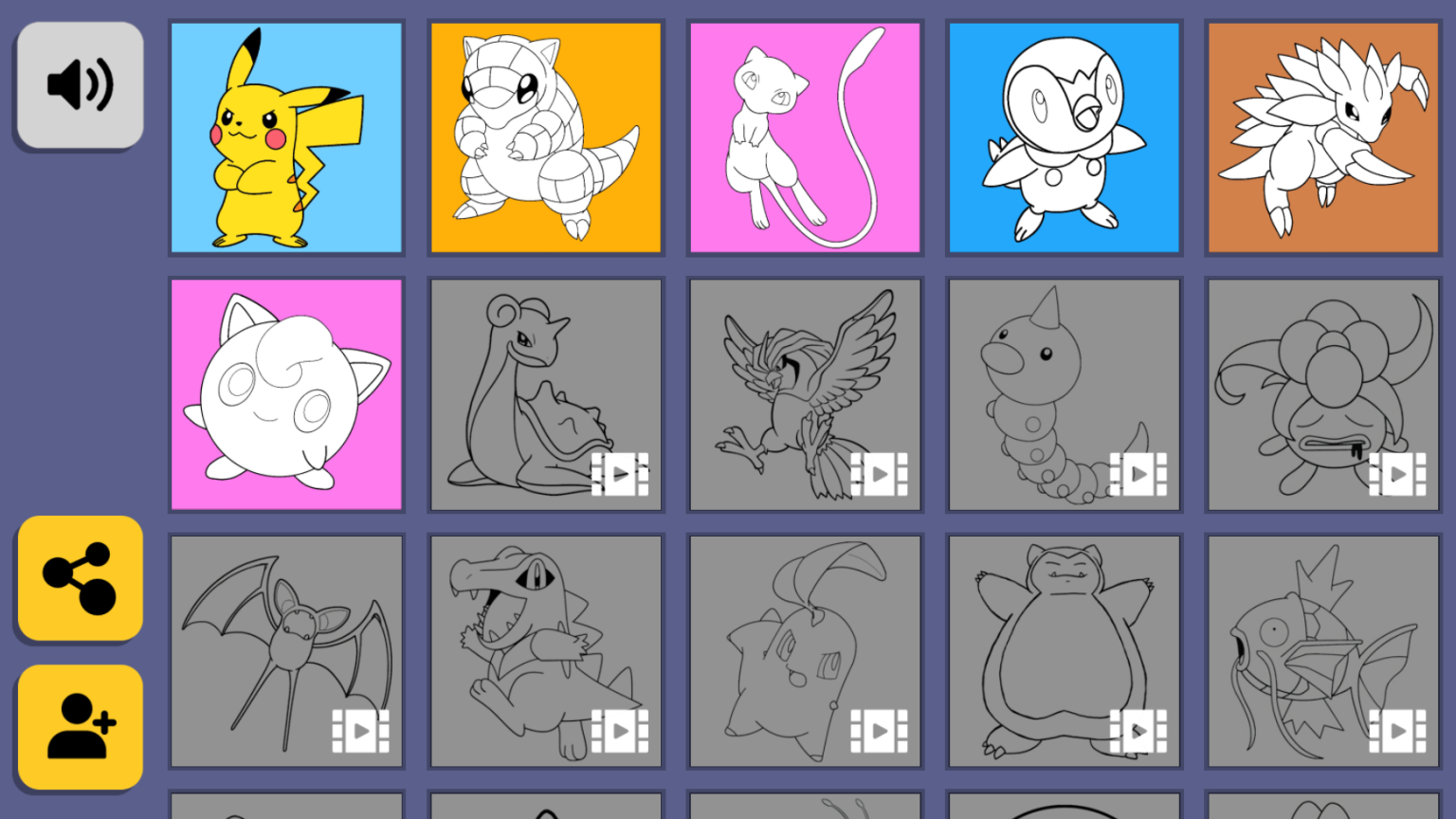Choose the Sandslash coloring page
The image size is (1456, 819).
pos(1323,138)
